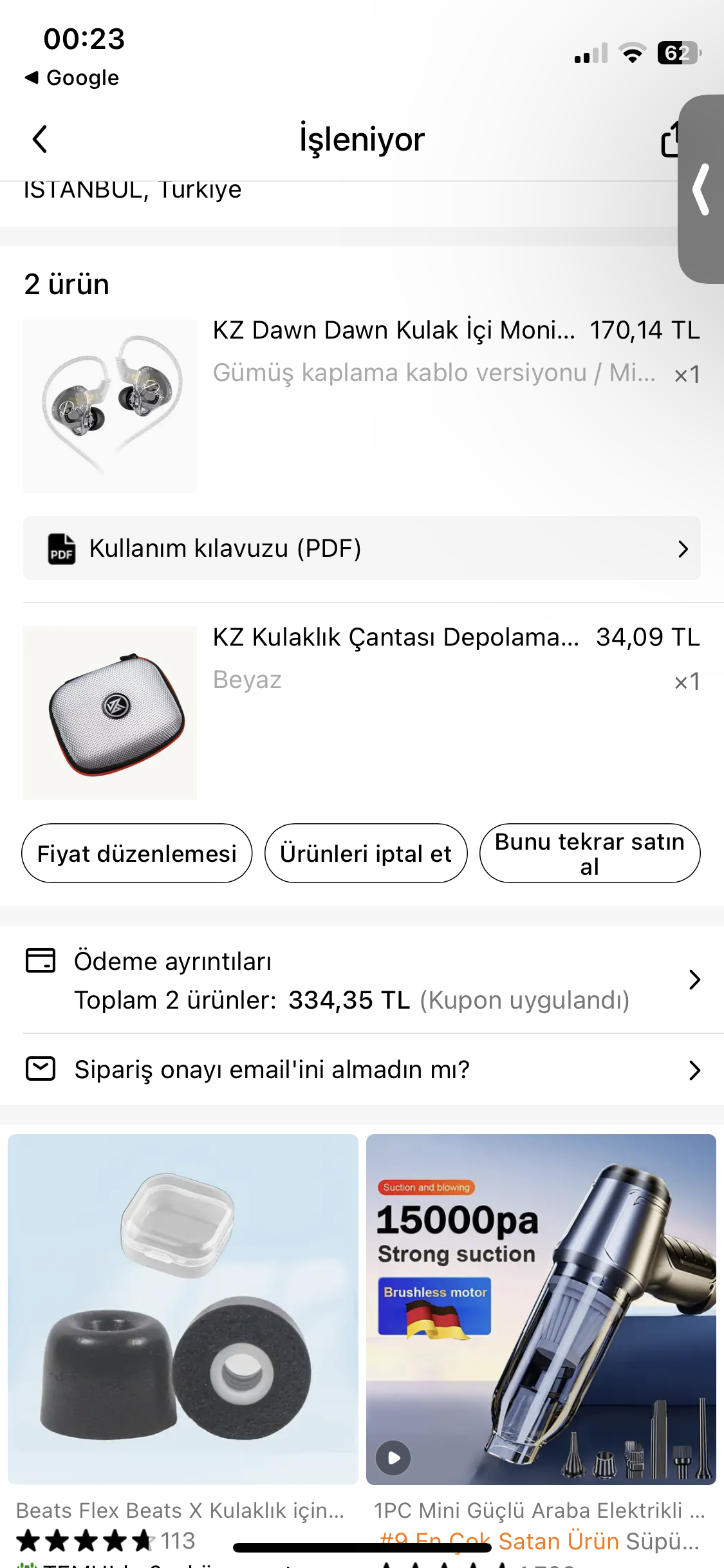This screenshot has width=724, height=1568.
Task: Open the Beats Flex ear tips product card
Action: 183,1309
